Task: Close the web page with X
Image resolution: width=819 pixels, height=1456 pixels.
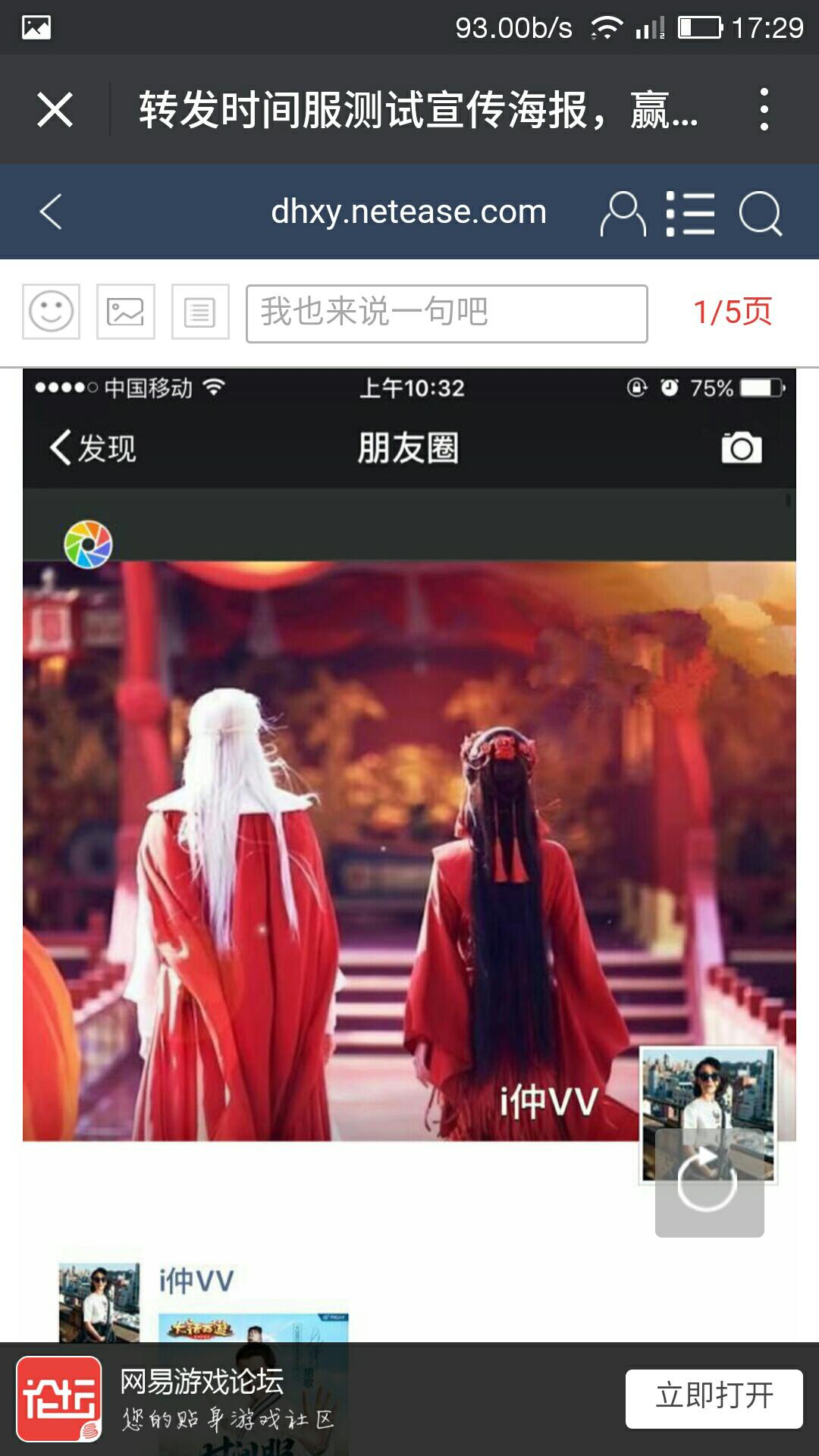Action: [55, 109]
